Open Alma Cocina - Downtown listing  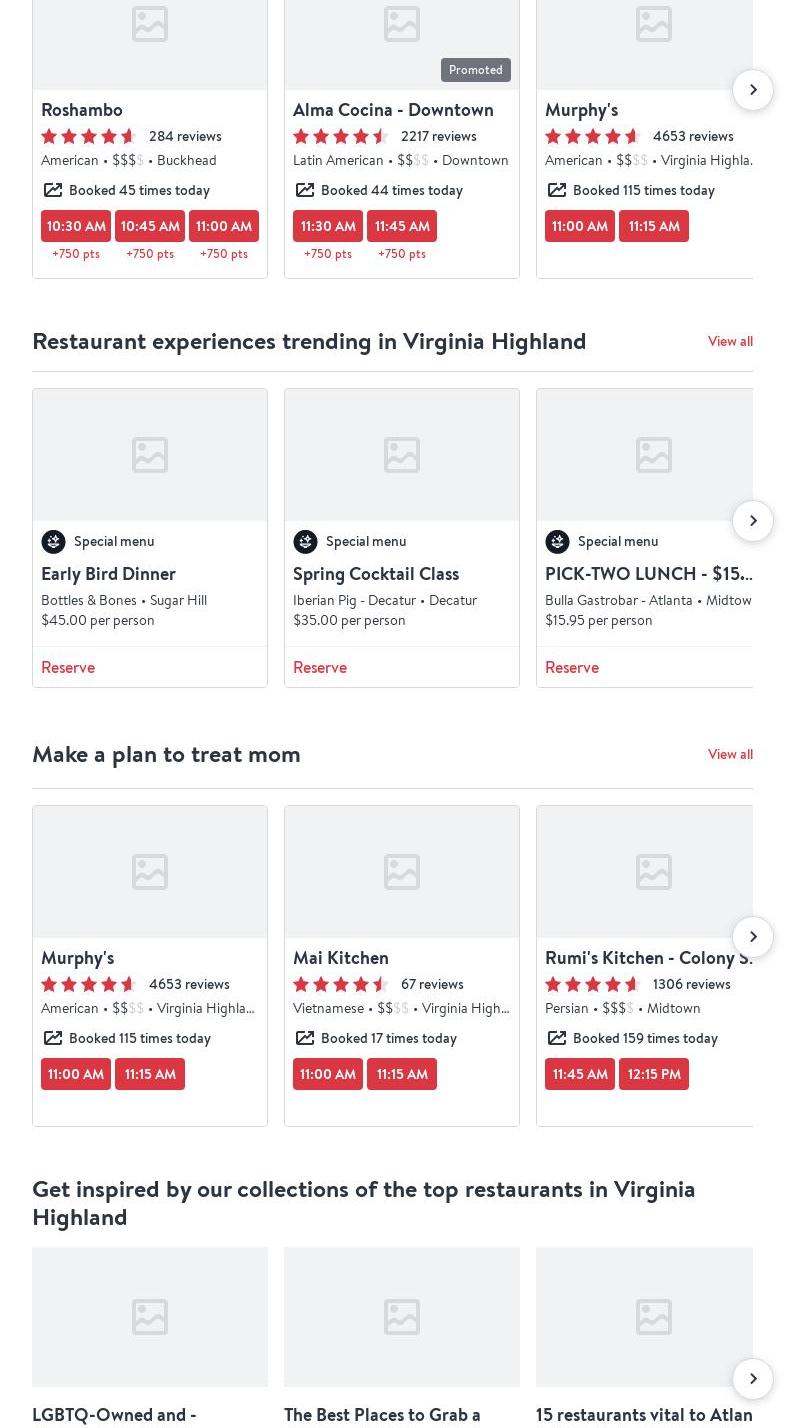tap(393, 109)
